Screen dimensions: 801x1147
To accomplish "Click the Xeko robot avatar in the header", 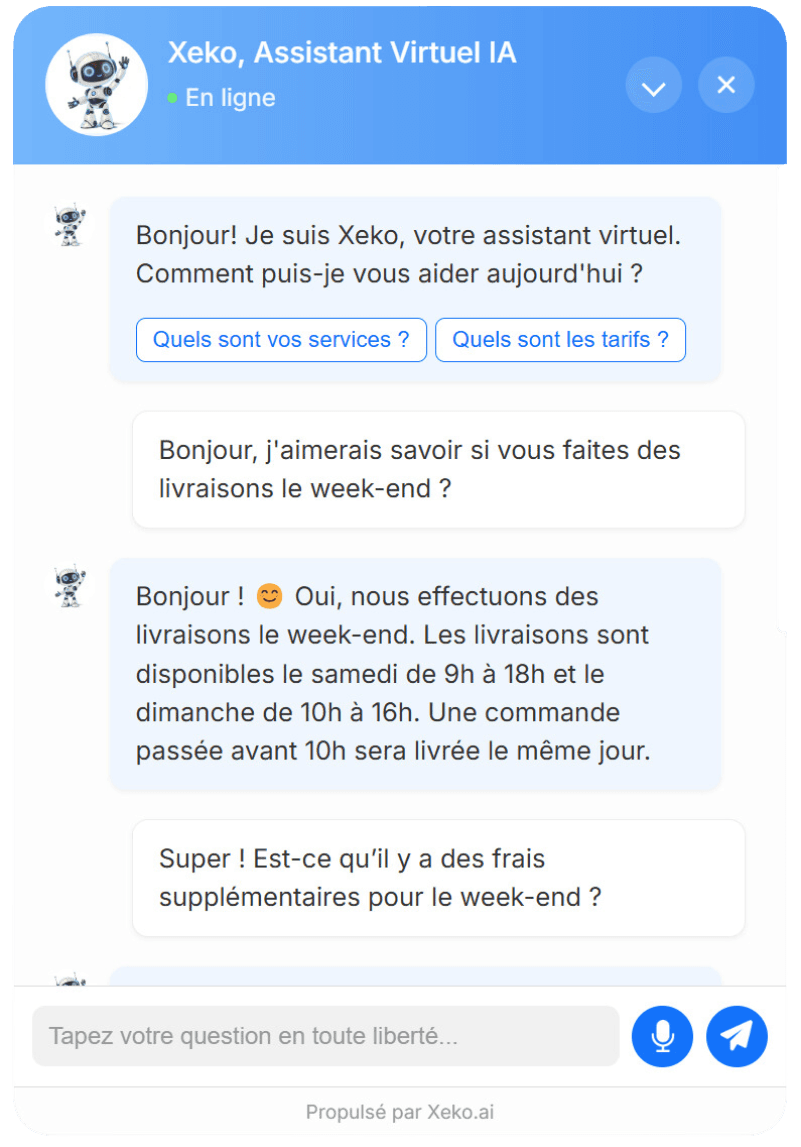I will click(96, 84).
